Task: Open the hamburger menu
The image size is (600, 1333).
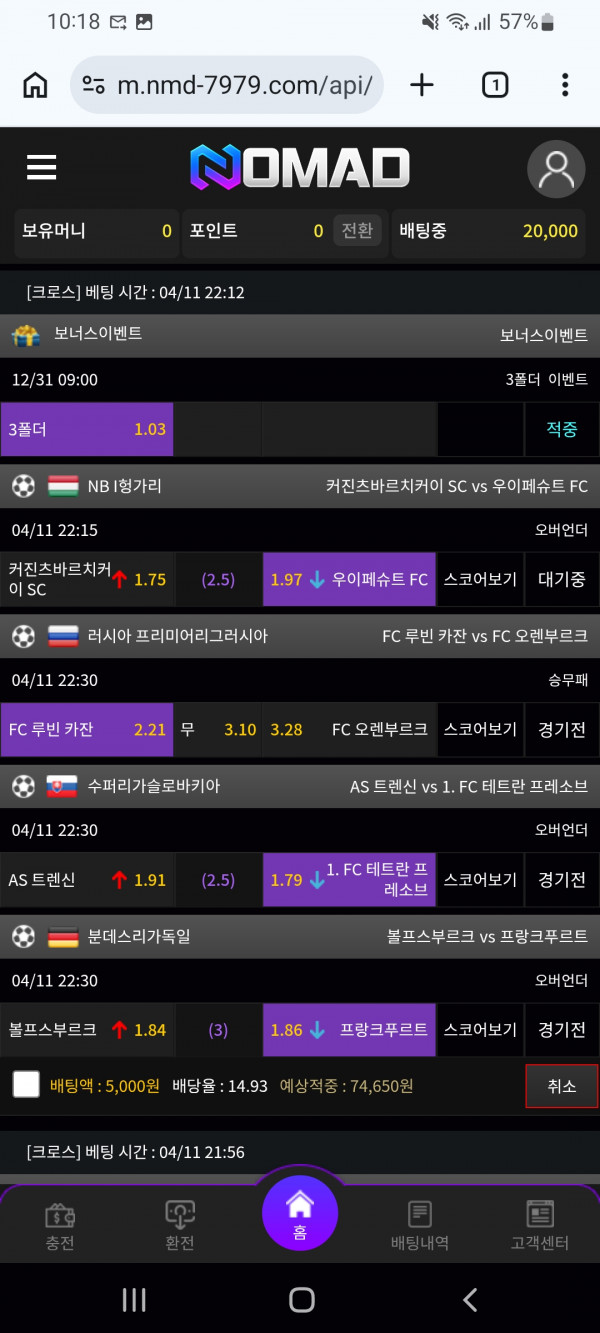Action: [41, 167]
